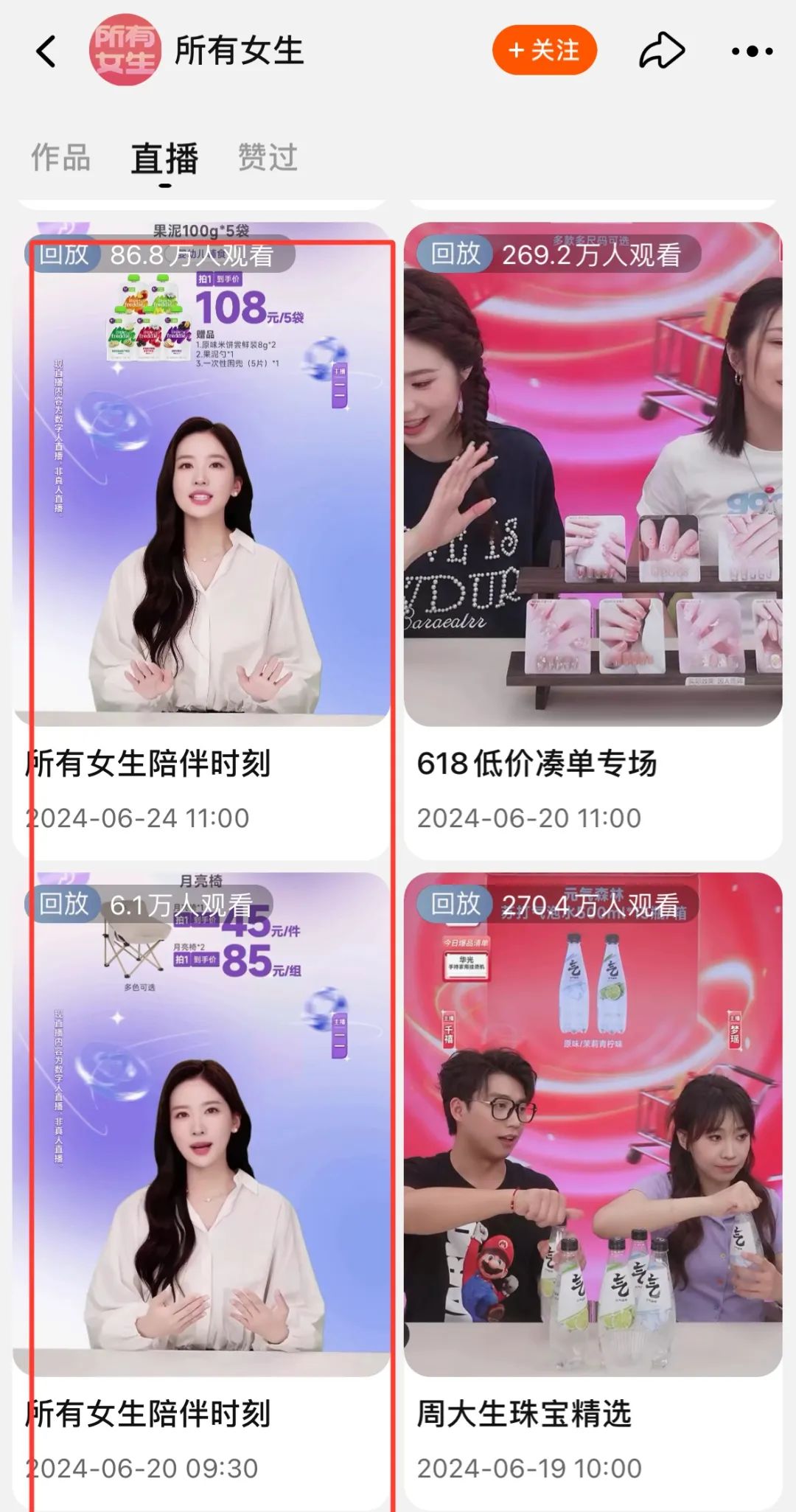Open the 06-20 09:30 所有女生陪伴时刻 replay
This screenshot has height=1512, width=796.
(x=201, y=1128)
